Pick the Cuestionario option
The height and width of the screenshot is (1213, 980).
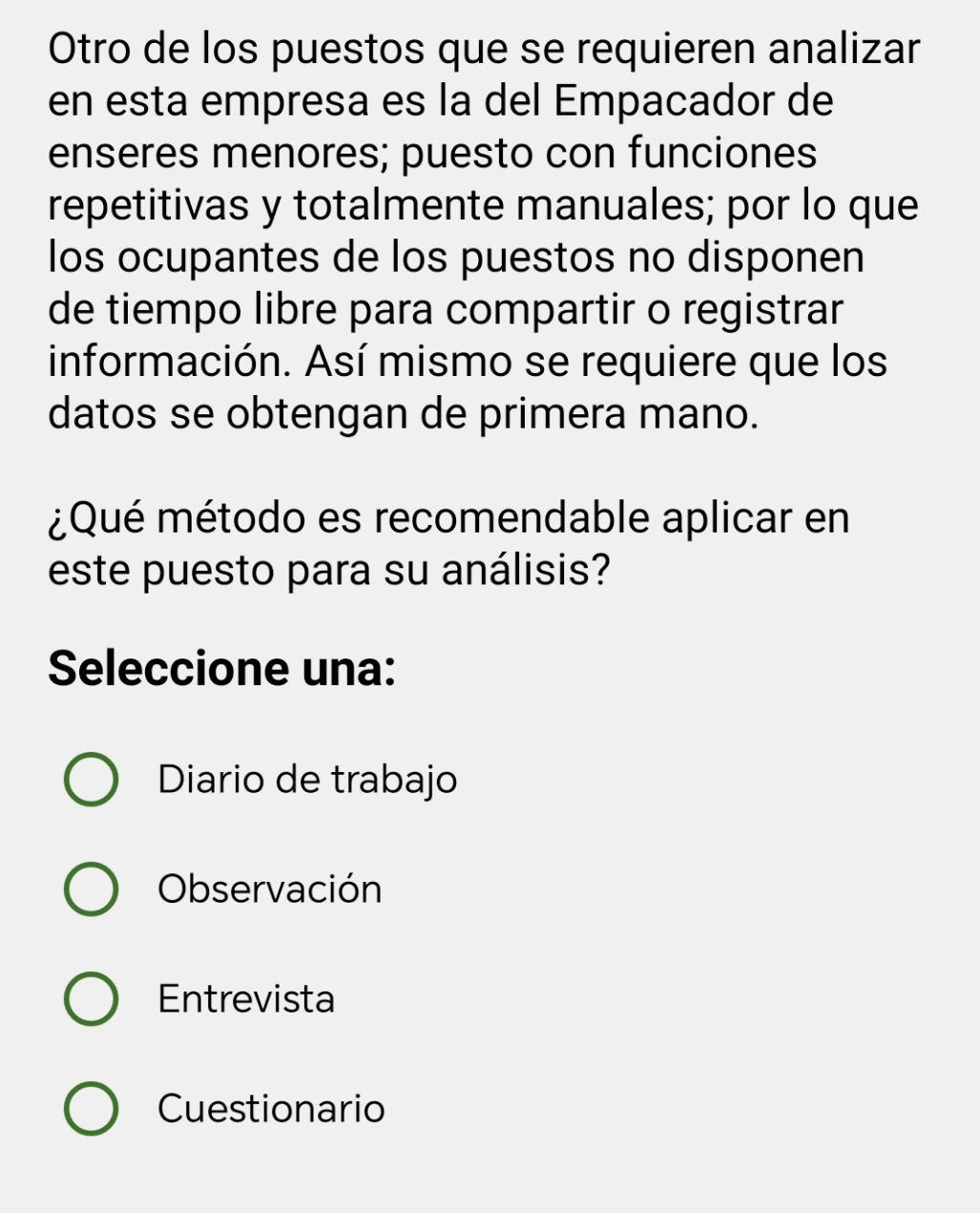pos(92,1109)
